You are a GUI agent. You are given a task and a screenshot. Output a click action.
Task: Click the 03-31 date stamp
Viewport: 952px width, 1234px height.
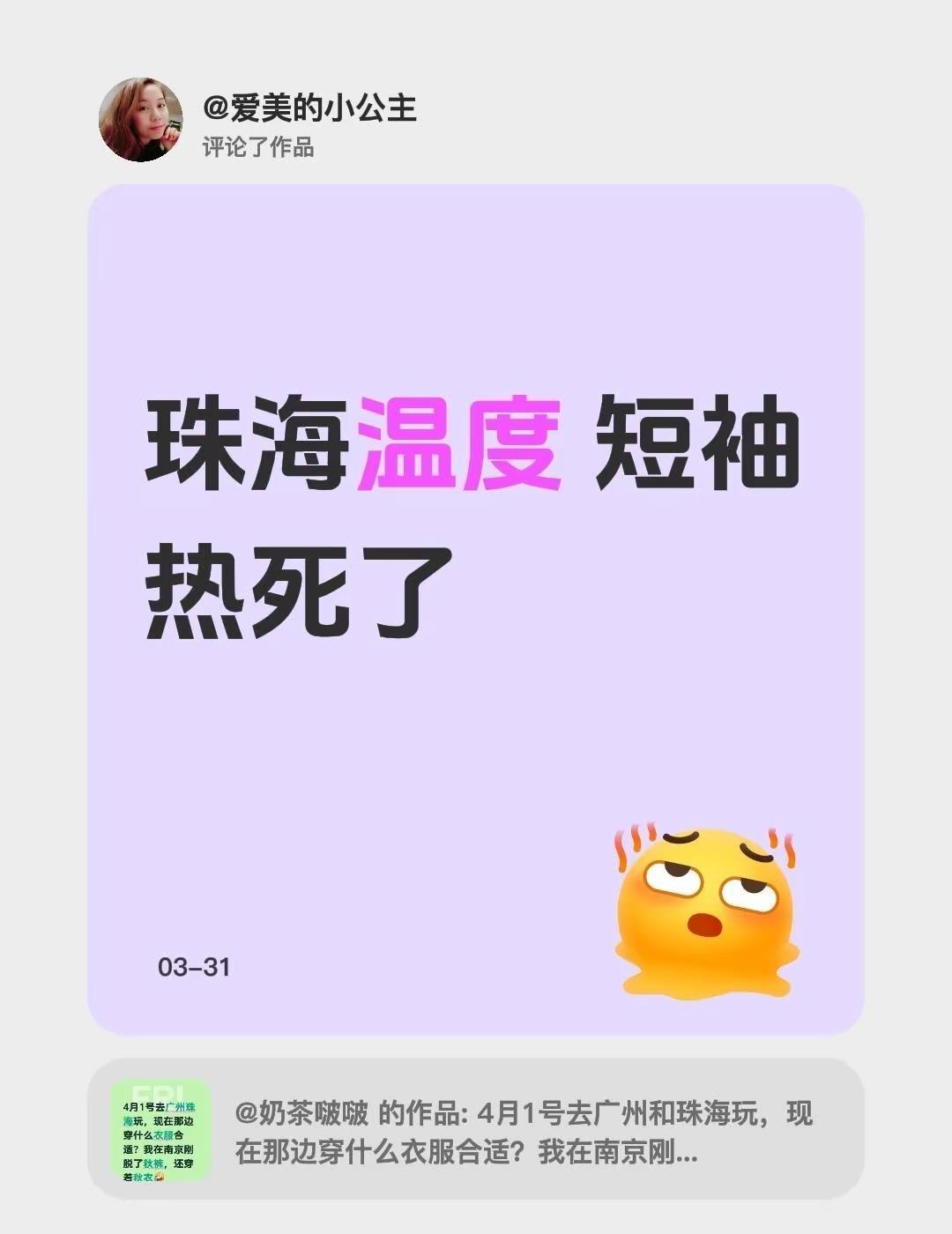196,967
